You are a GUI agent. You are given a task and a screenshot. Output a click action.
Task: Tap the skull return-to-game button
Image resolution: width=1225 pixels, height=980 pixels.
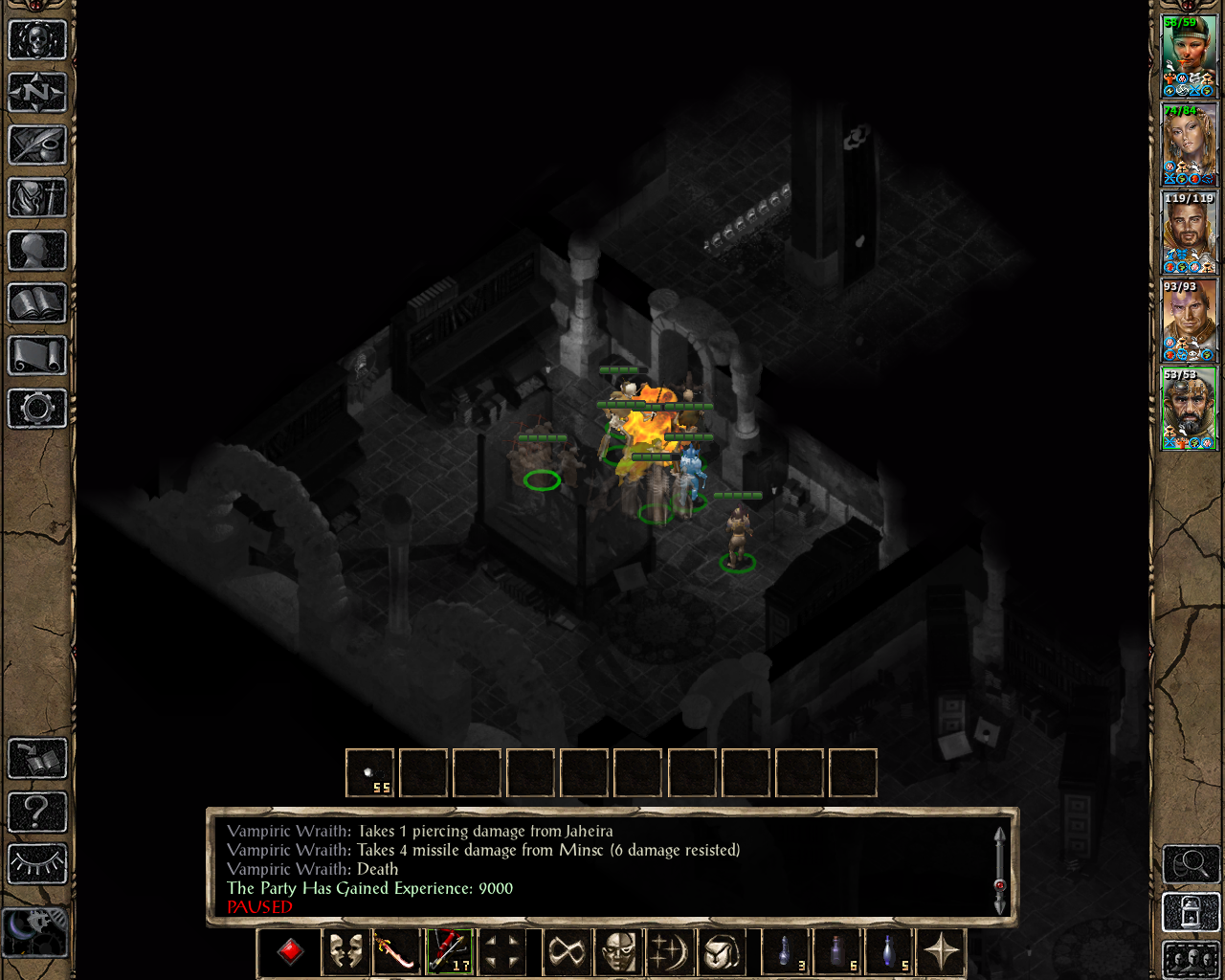pos(37,40)
